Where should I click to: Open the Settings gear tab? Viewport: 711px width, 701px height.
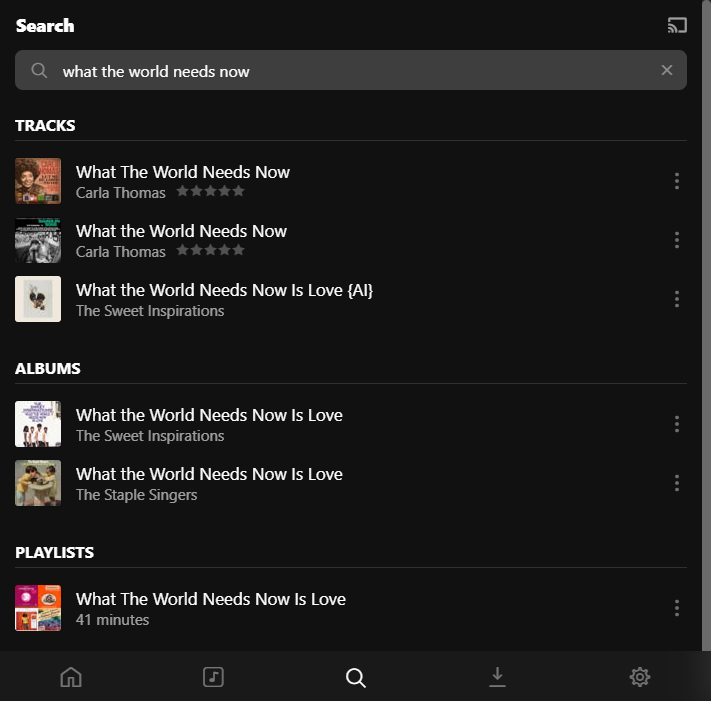tap(640, 677)
